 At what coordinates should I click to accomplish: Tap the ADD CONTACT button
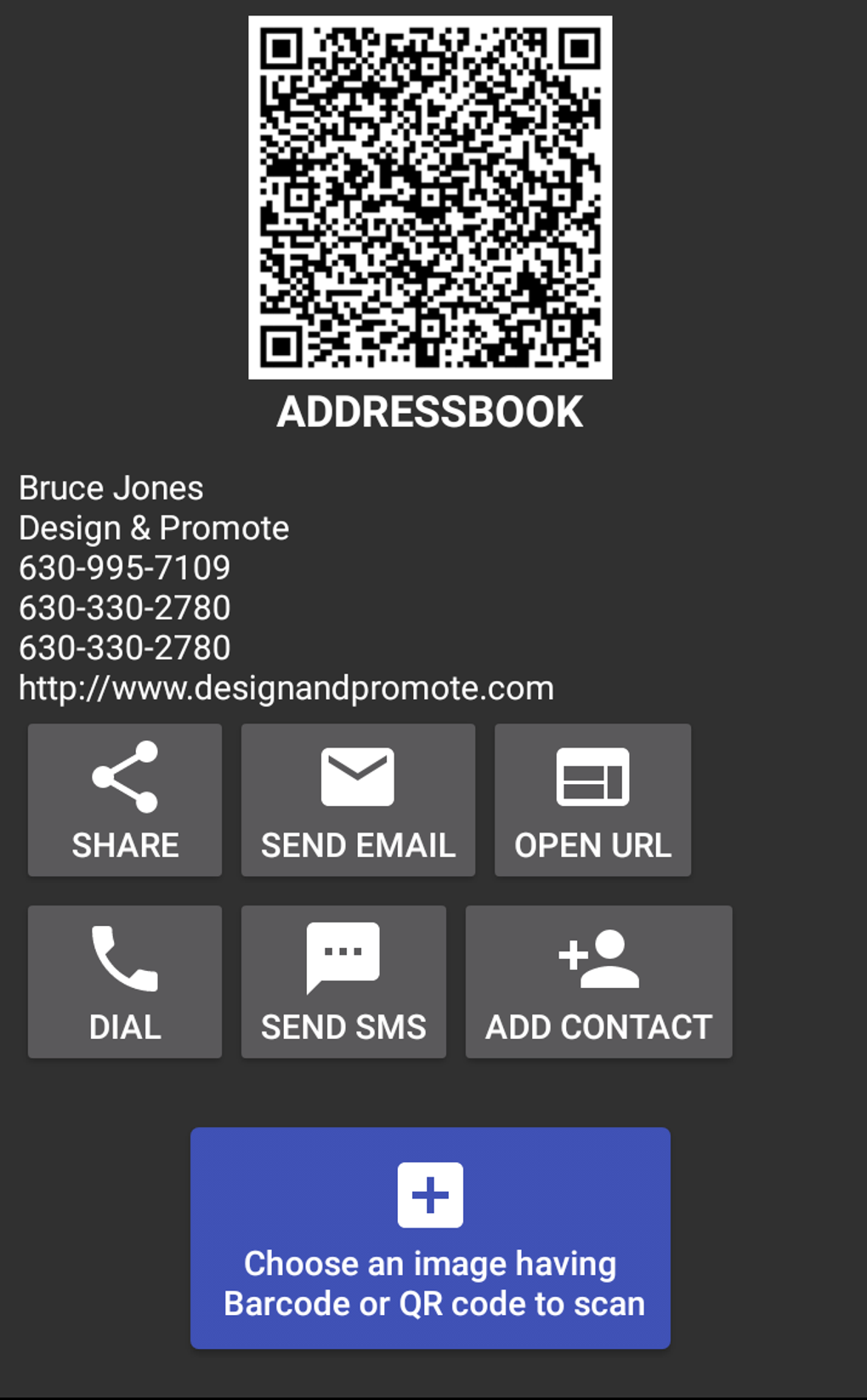click(598, 981)
